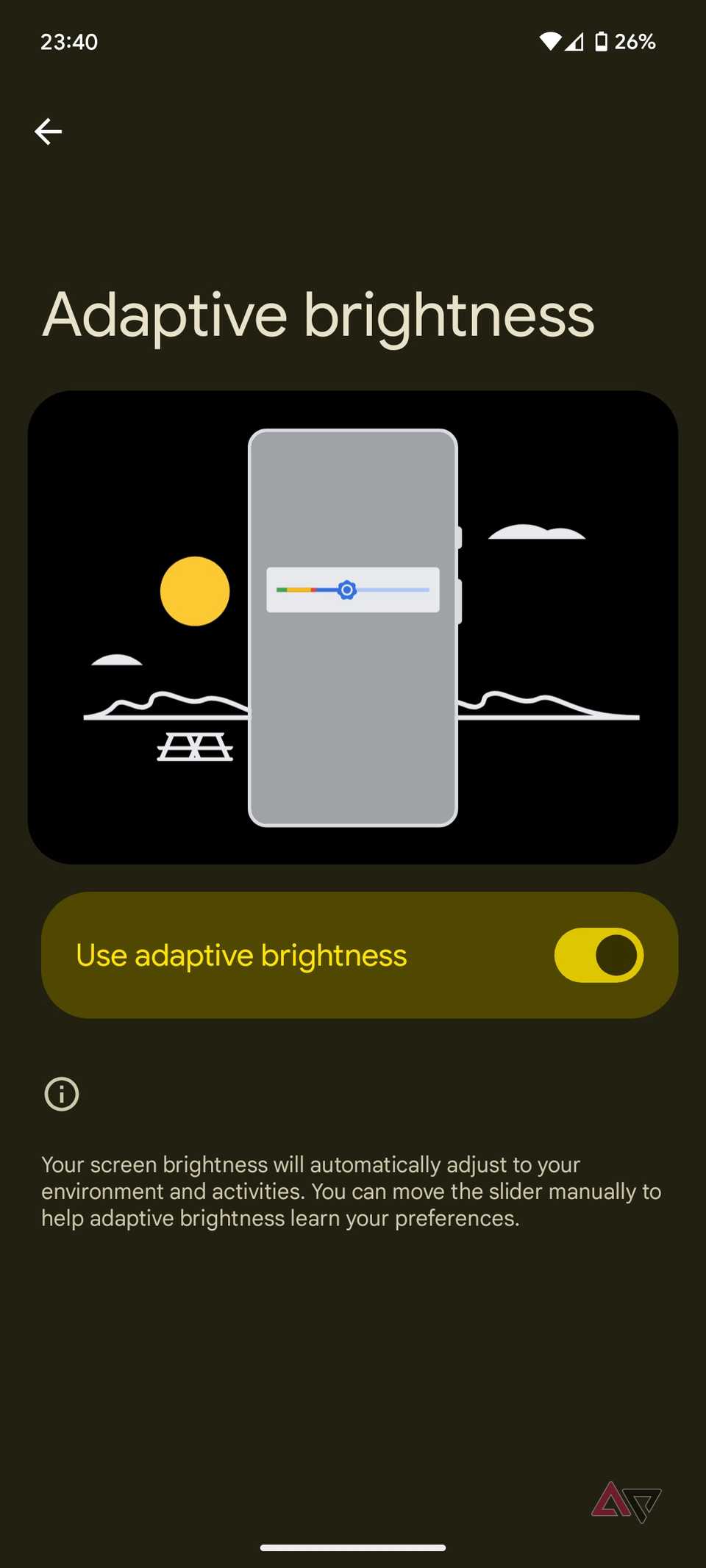Viewport: 706px width, 1568px height.
Task: Tap the 23:40 clock display
Action: coord(68,41)
